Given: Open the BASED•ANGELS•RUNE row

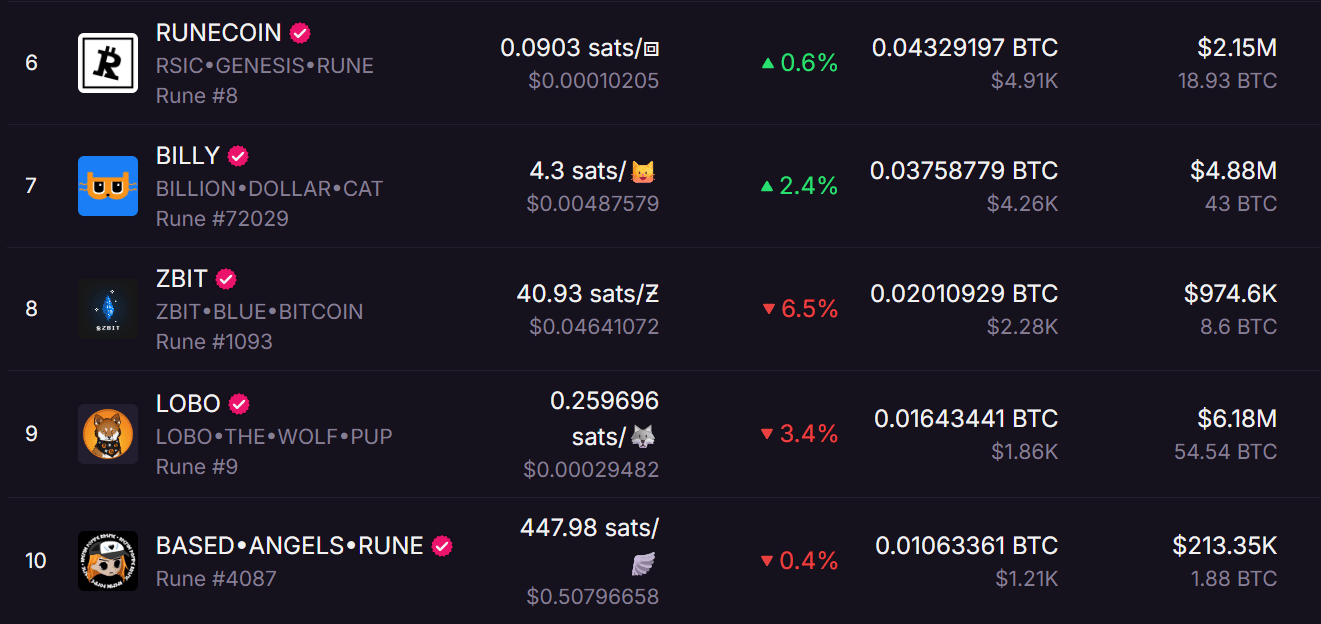Looking at the screenshot, I should [289, 546].
